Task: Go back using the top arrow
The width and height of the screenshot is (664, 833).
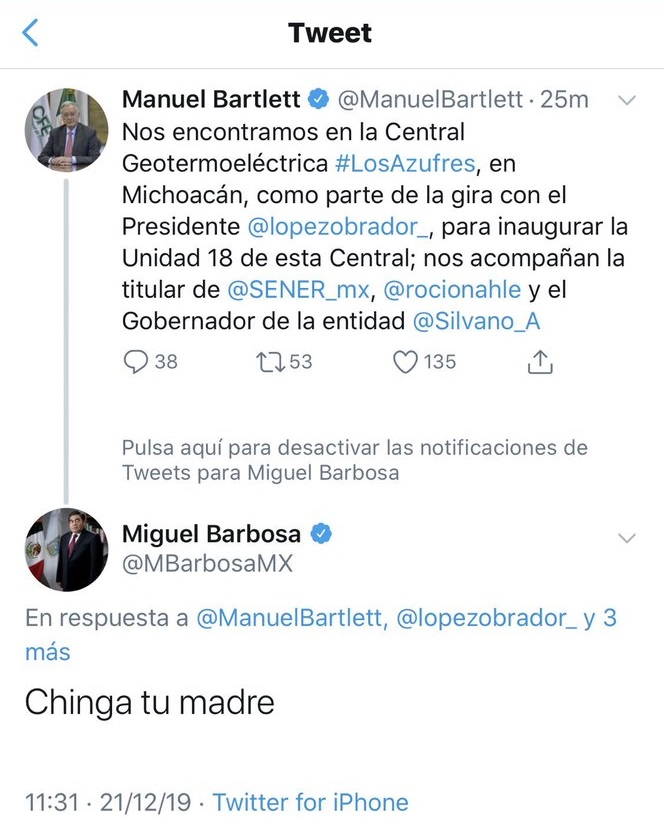Action: pyautogui.click(x=31, y=33)
